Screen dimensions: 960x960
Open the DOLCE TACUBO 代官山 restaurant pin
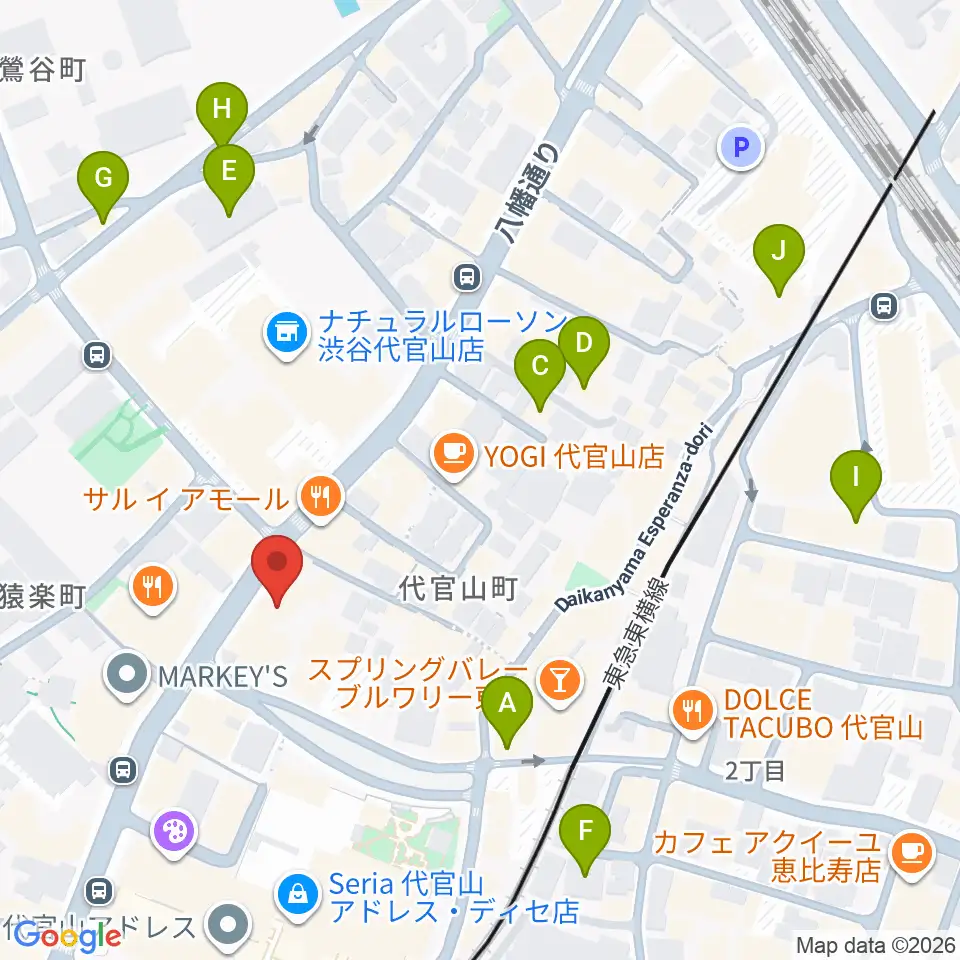(692, 712)
